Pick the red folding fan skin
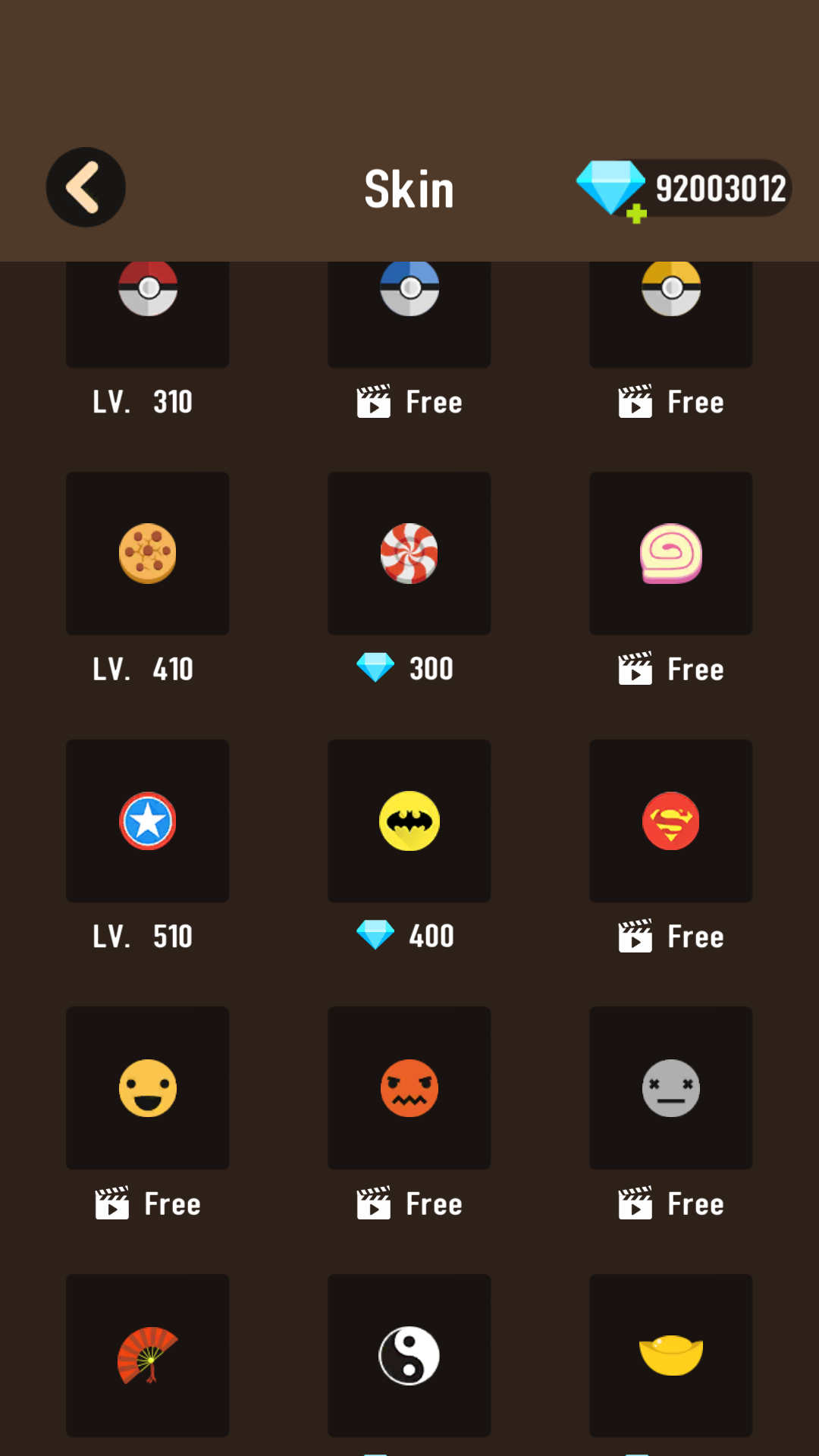Viewport: 819px width, 1456px height. coord(147,1357)
